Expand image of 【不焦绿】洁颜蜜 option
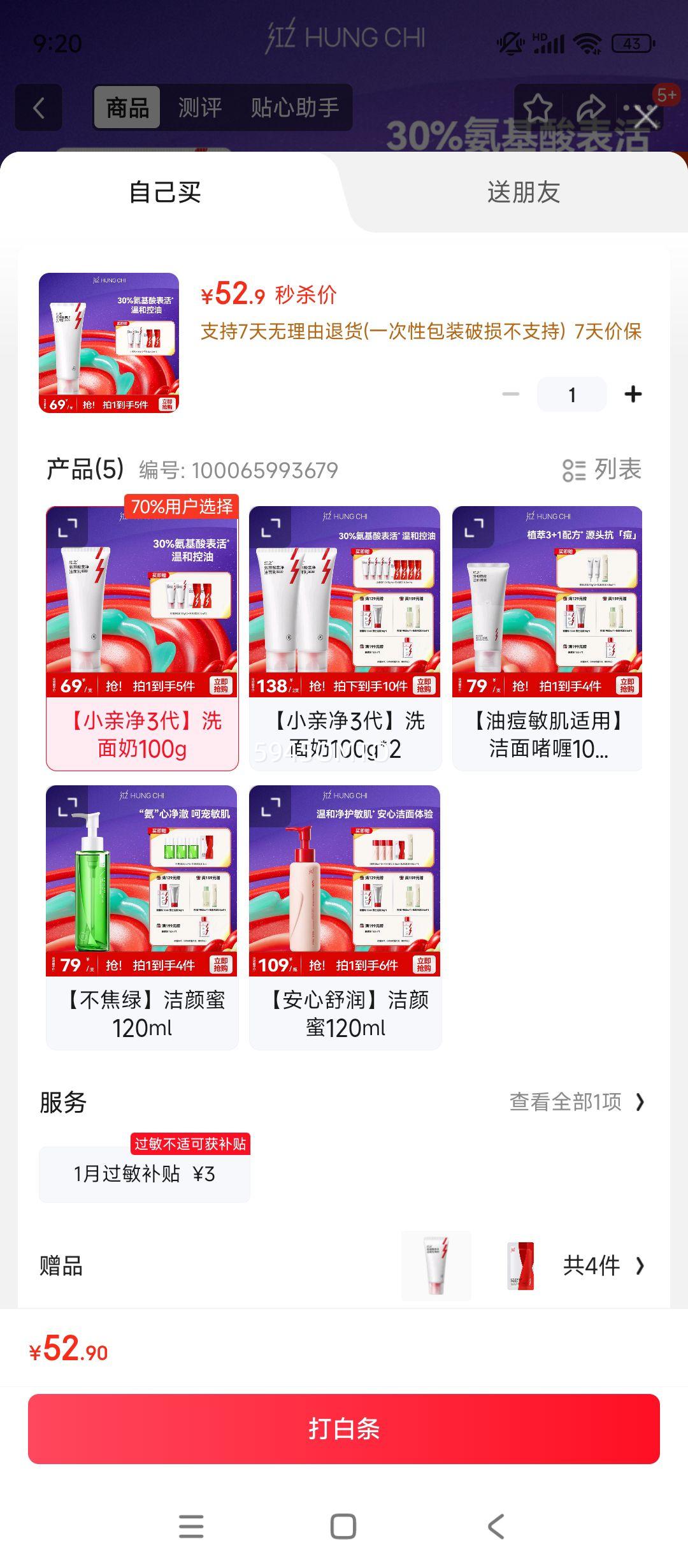688x1568 pixels. point(68,807)
